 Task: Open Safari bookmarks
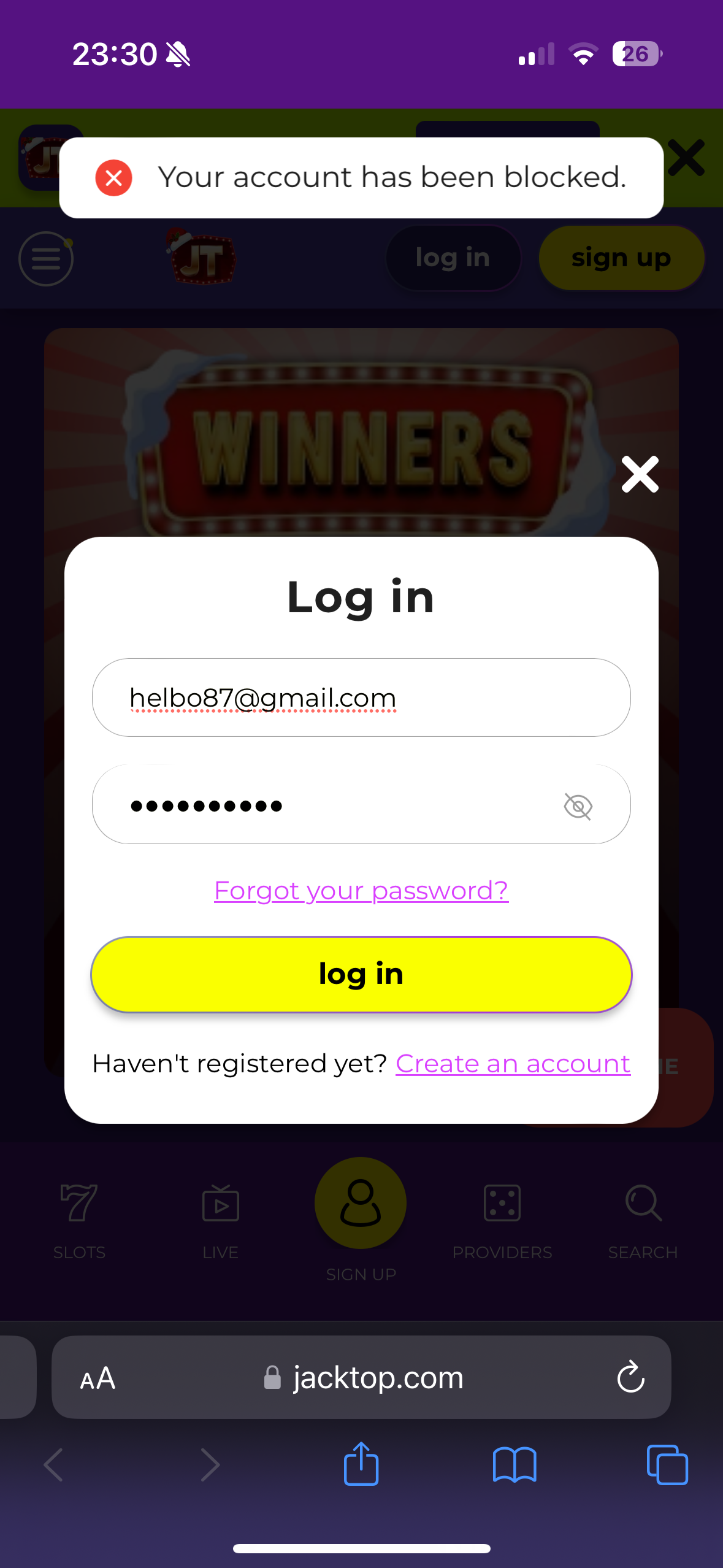[514, 1464]
